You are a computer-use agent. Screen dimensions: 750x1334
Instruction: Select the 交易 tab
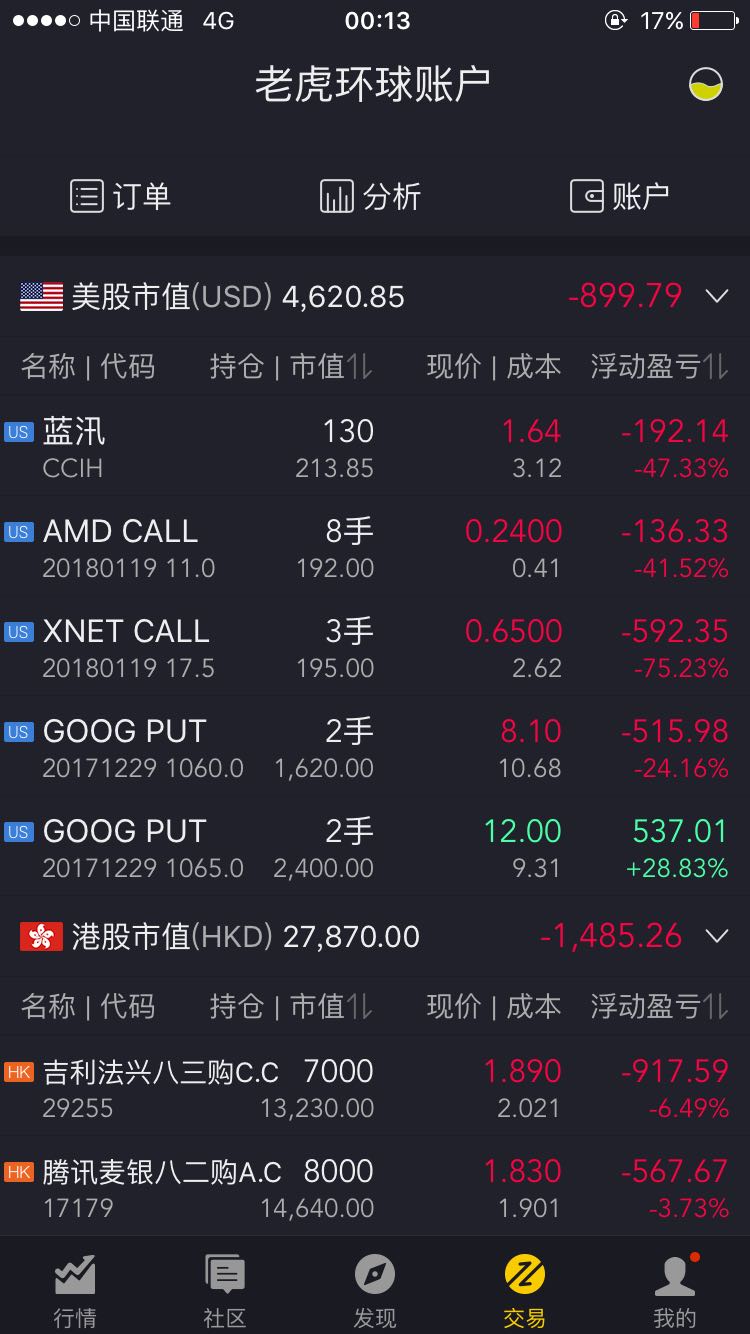525,1290
